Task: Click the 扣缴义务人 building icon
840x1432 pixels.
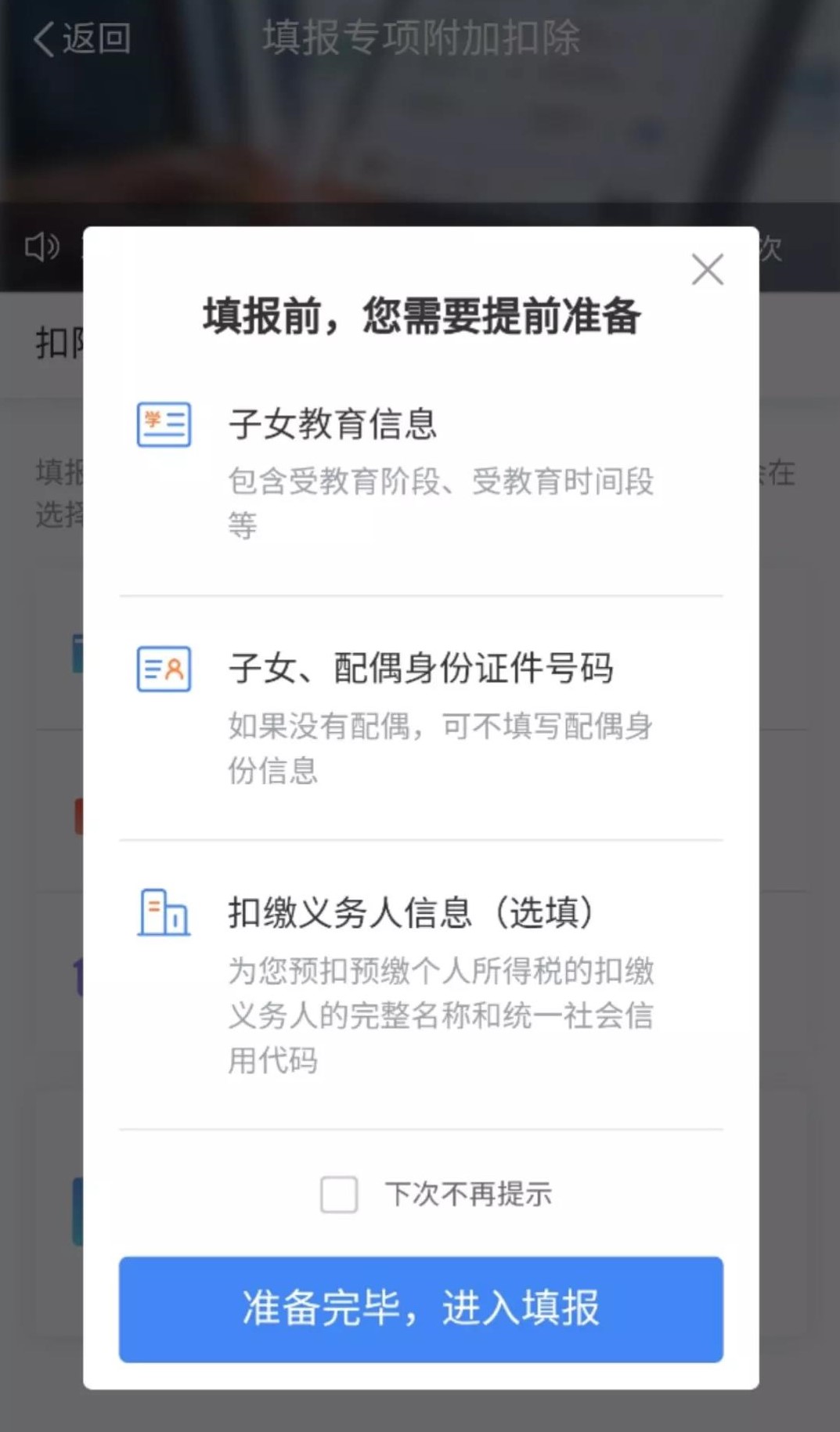Action: pos(163,912)
